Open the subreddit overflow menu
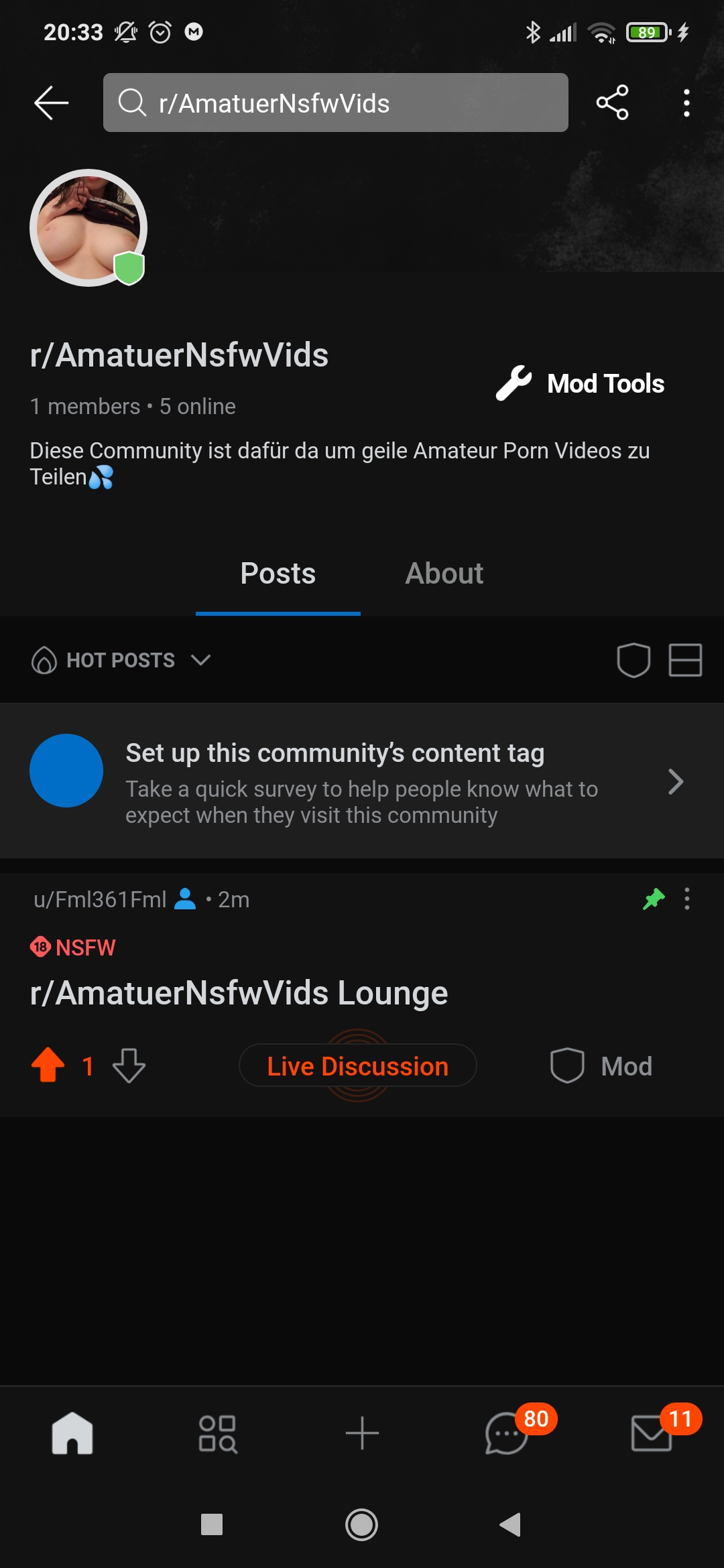 pos(686,102)
